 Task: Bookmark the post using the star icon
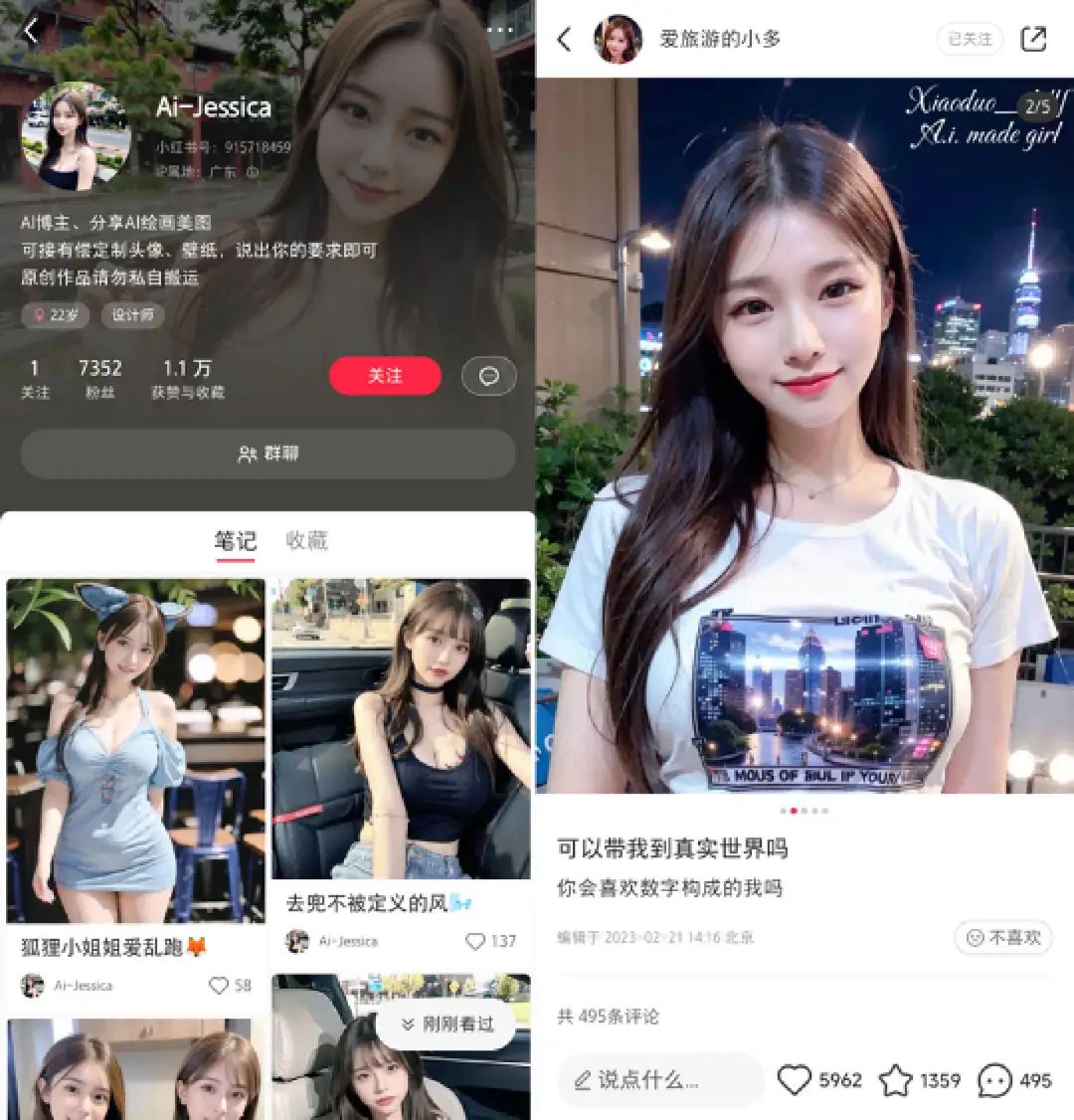[x=895, y=1080]
